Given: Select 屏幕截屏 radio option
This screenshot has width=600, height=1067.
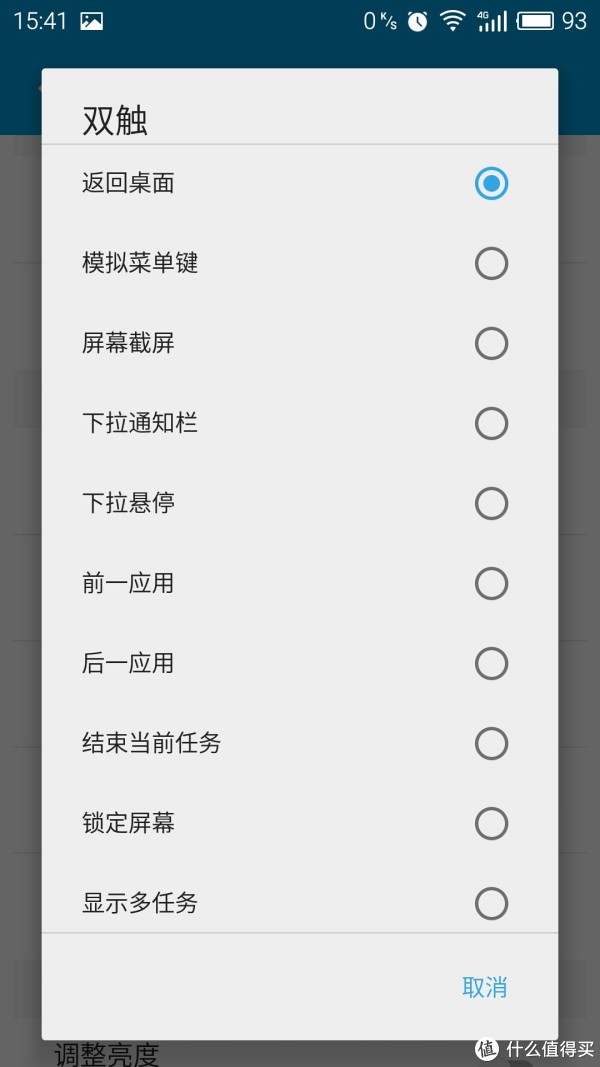Looking at the screenshot, I should [299, 344].
